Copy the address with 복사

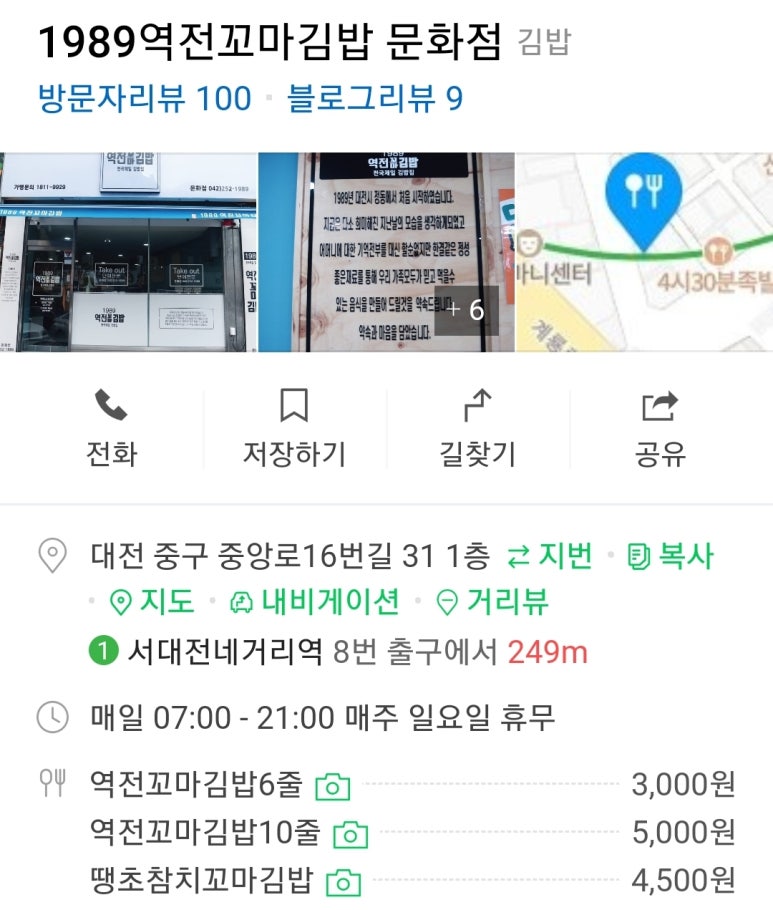click(x=672, y=556)
